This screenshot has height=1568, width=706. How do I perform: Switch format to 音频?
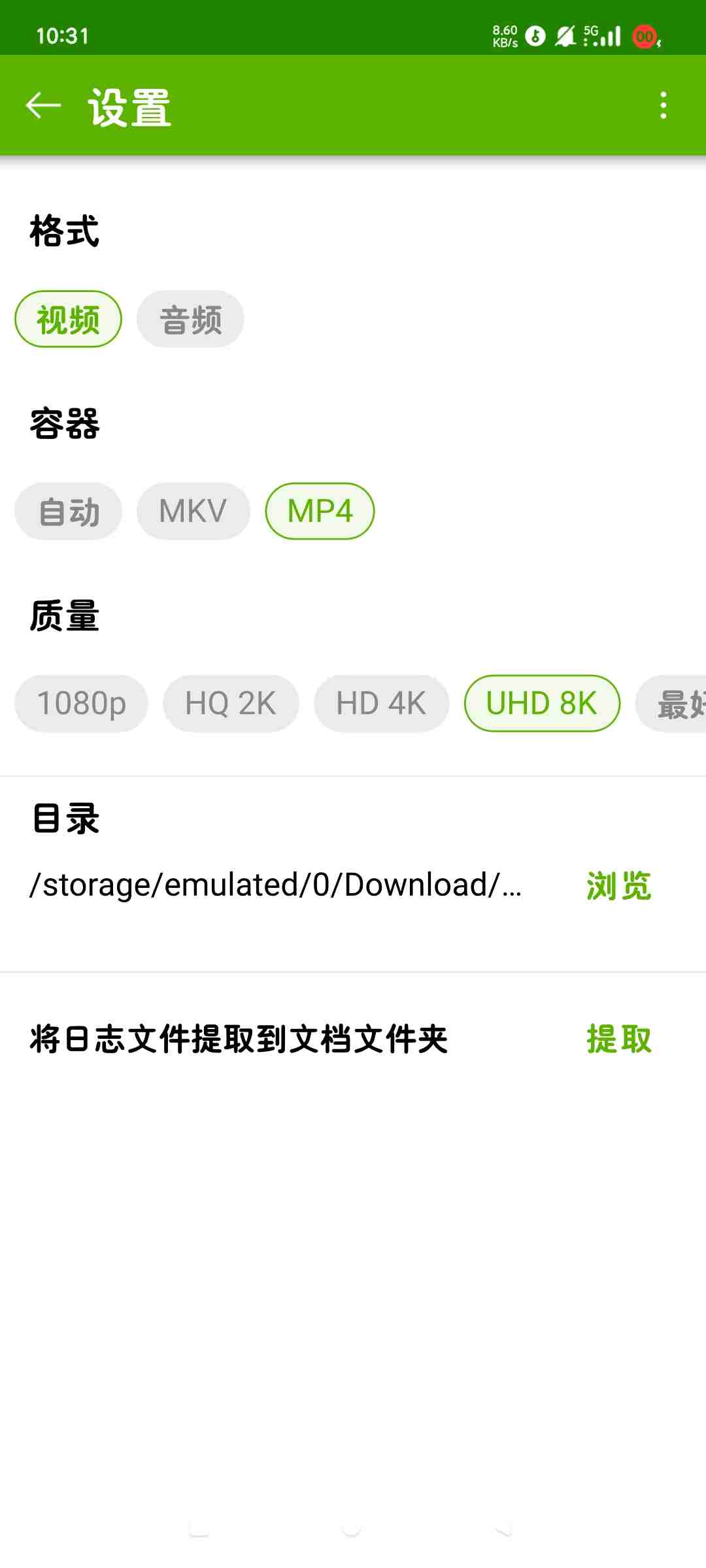pyautogui.click(x=190, y=319)
